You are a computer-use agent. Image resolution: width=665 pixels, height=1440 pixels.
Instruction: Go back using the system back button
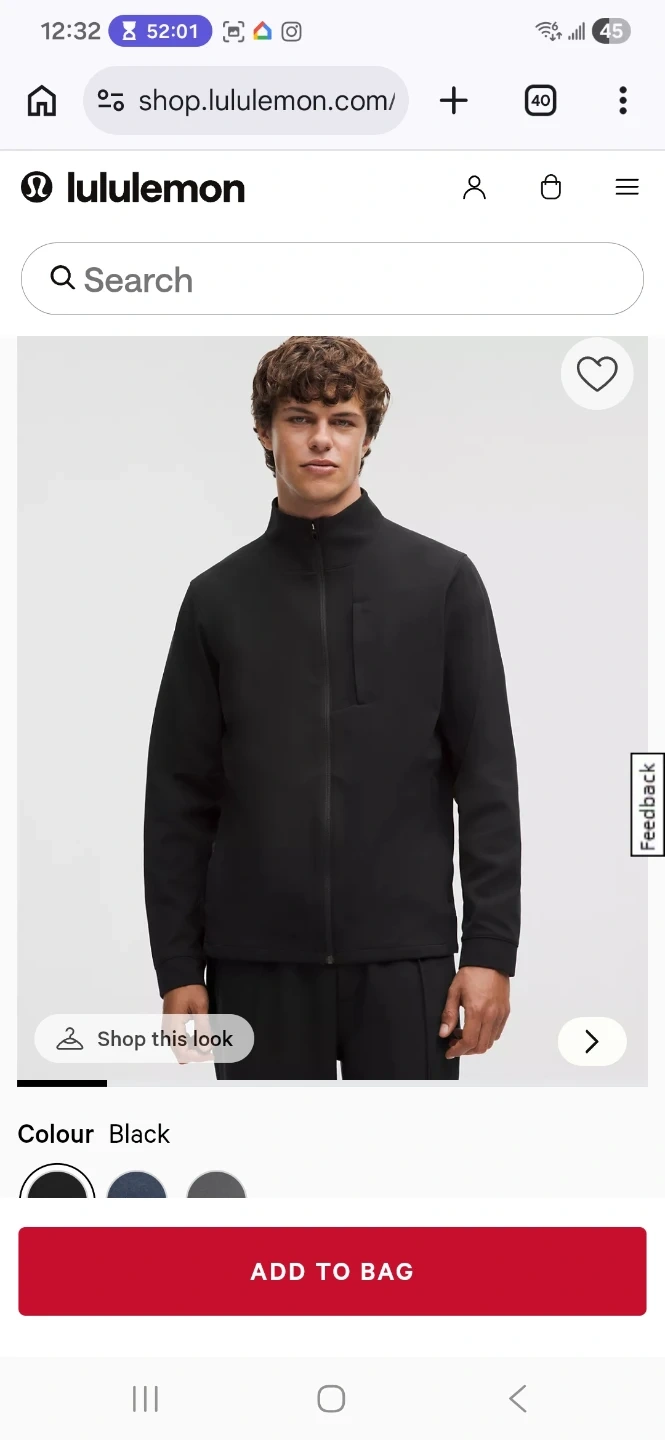tap(517, 1398)
